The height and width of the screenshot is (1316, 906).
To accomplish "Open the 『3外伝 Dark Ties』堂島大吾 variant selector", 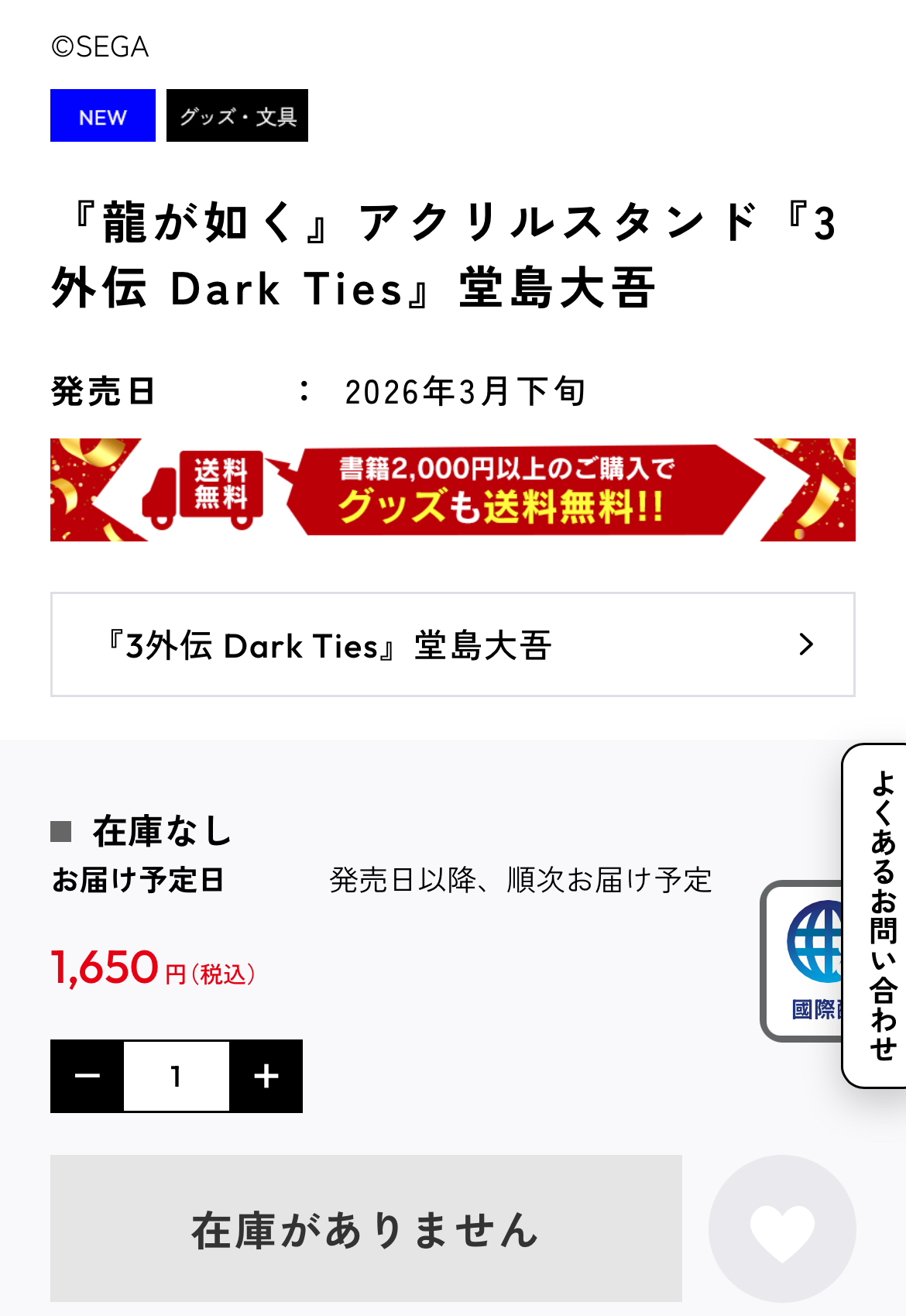I will click(452, 644).
